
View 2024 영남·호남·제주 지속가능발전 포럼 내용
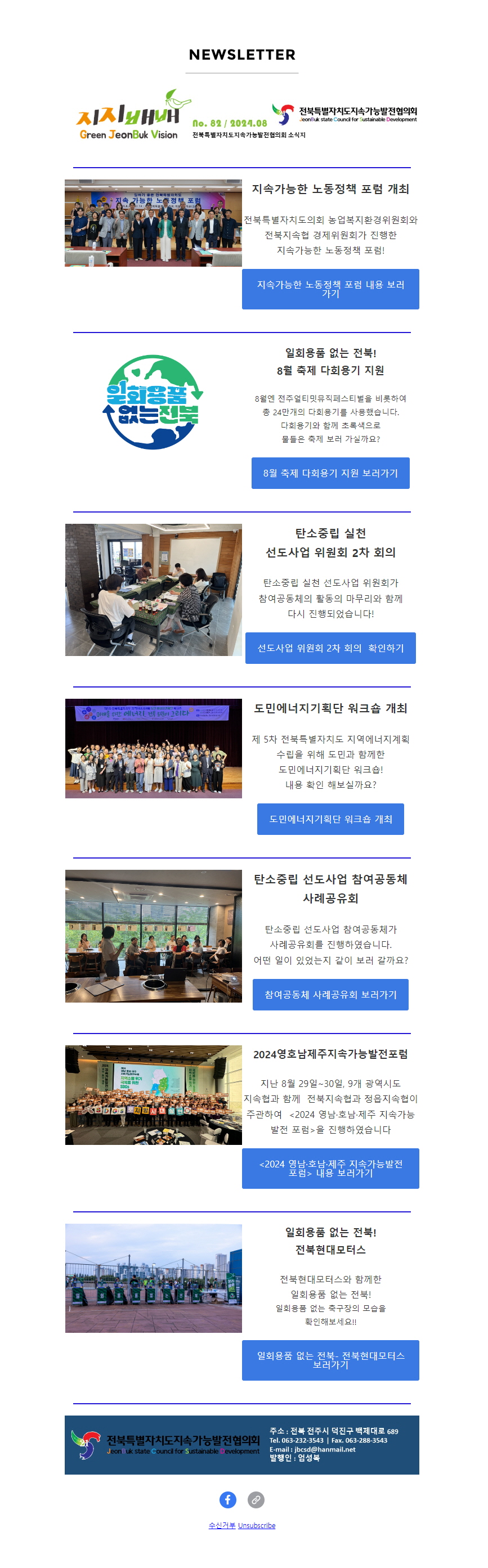(x=330, y=1168)
